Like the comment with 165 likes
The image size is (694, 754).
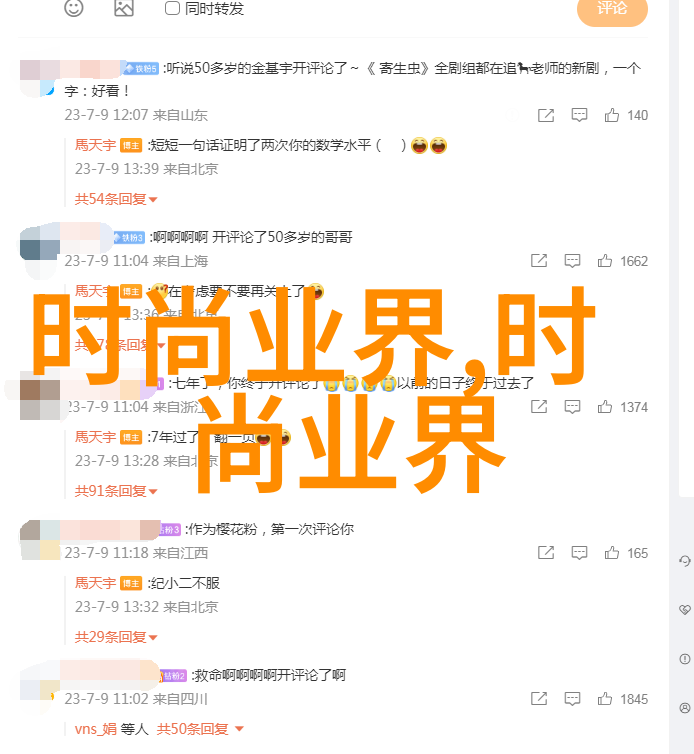click(605, 553)
